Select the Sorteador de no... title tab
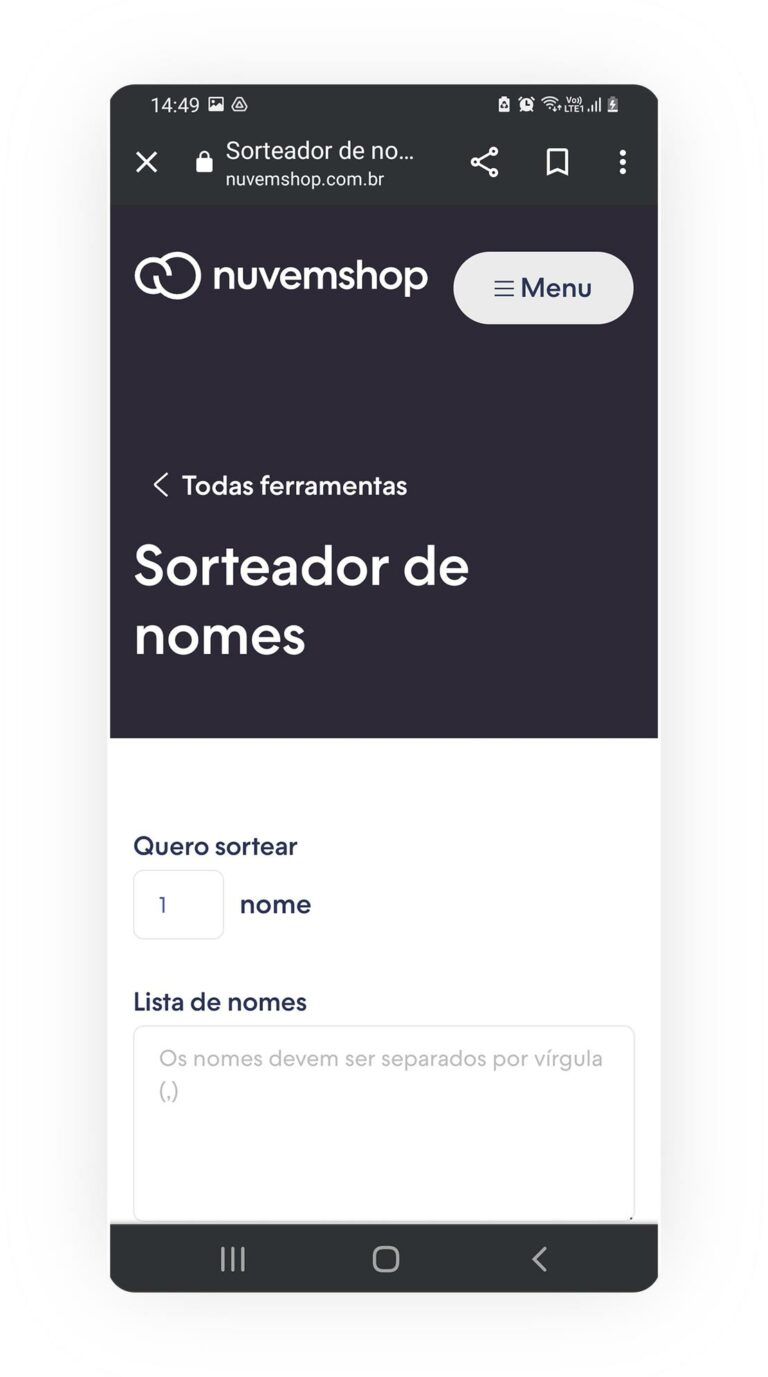This screenshot has height=1377, width=768. (x=320, y=151)
